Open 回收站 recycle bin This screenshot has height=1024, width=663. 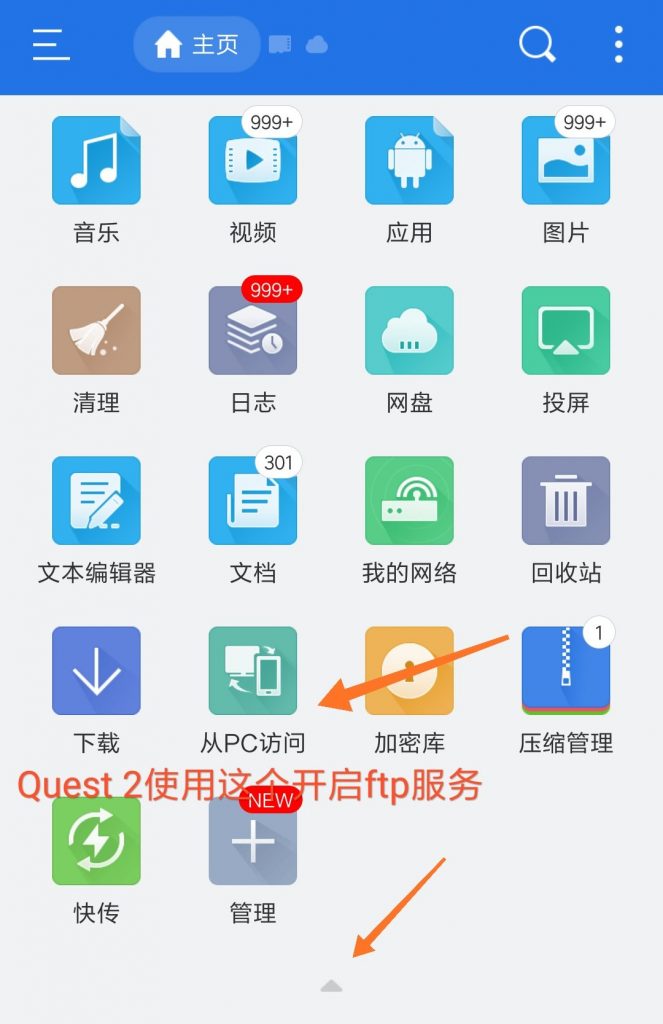[x=566, y=501]
